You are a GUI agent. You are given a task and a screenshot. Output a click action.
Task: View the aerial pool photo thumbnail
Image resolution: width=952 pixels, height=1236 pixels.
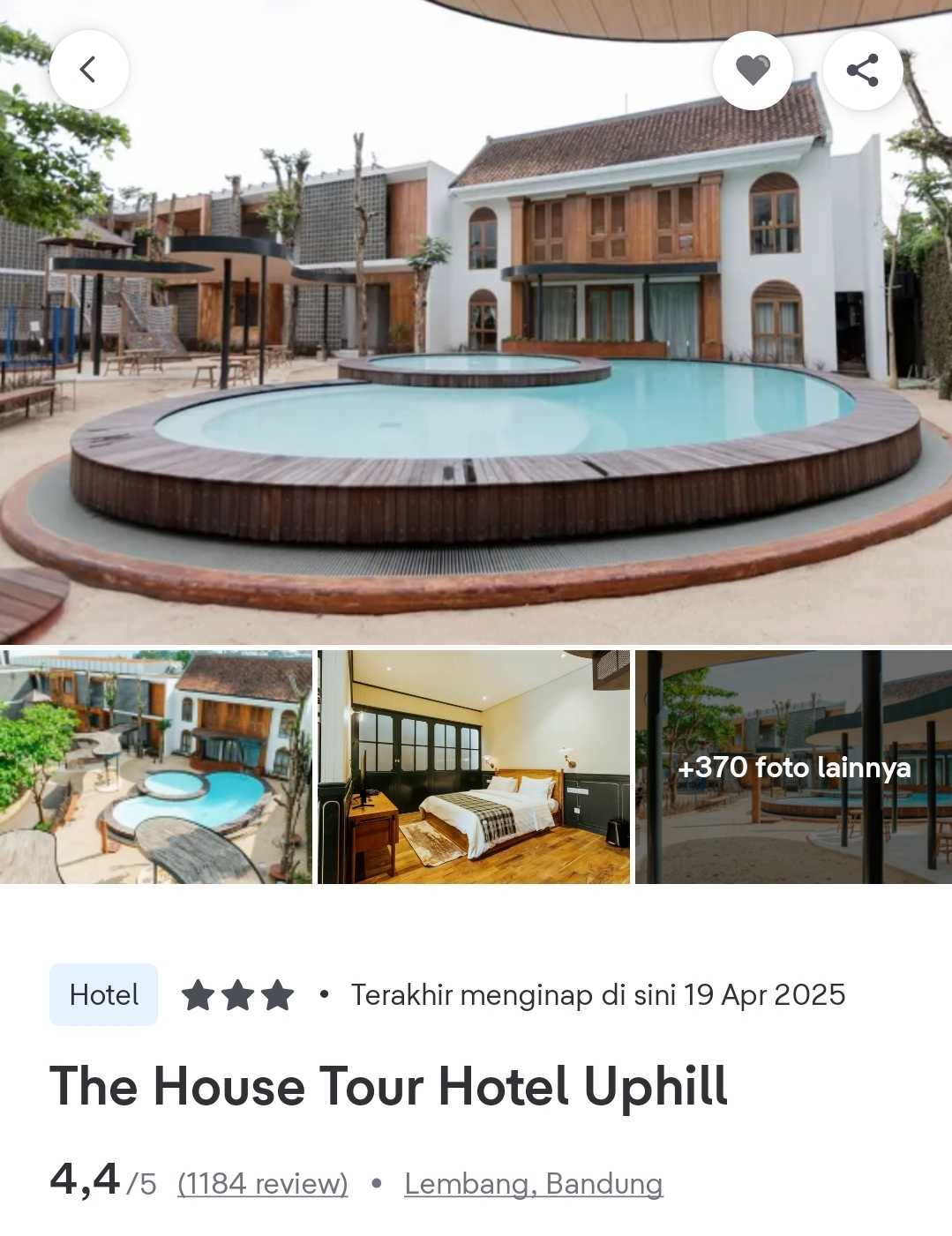click(x=156, y=767)
